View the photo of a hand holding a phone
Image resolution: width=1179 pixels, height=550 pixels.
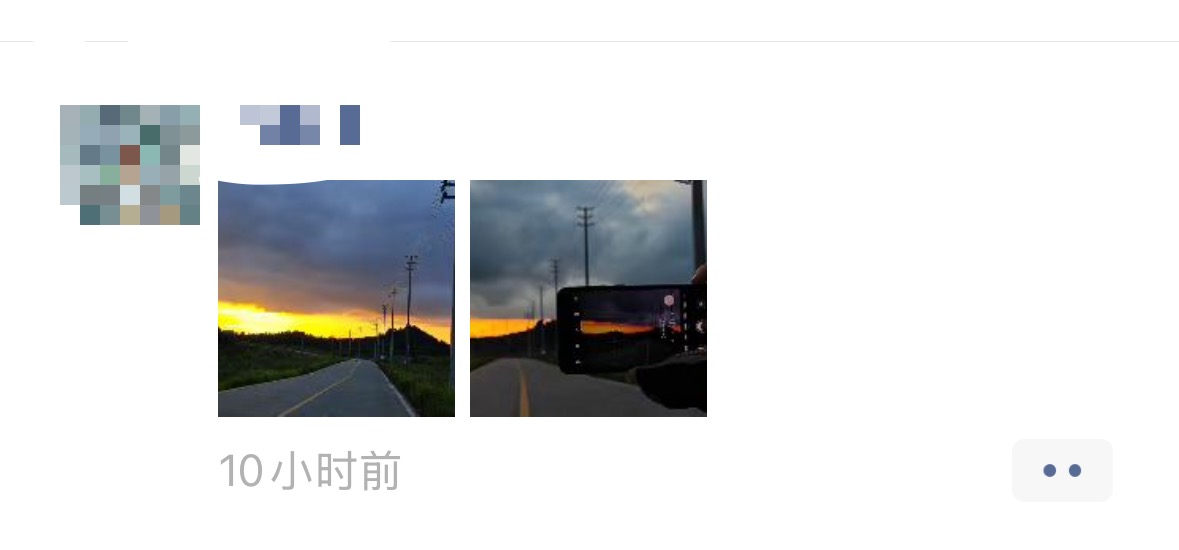588,298
